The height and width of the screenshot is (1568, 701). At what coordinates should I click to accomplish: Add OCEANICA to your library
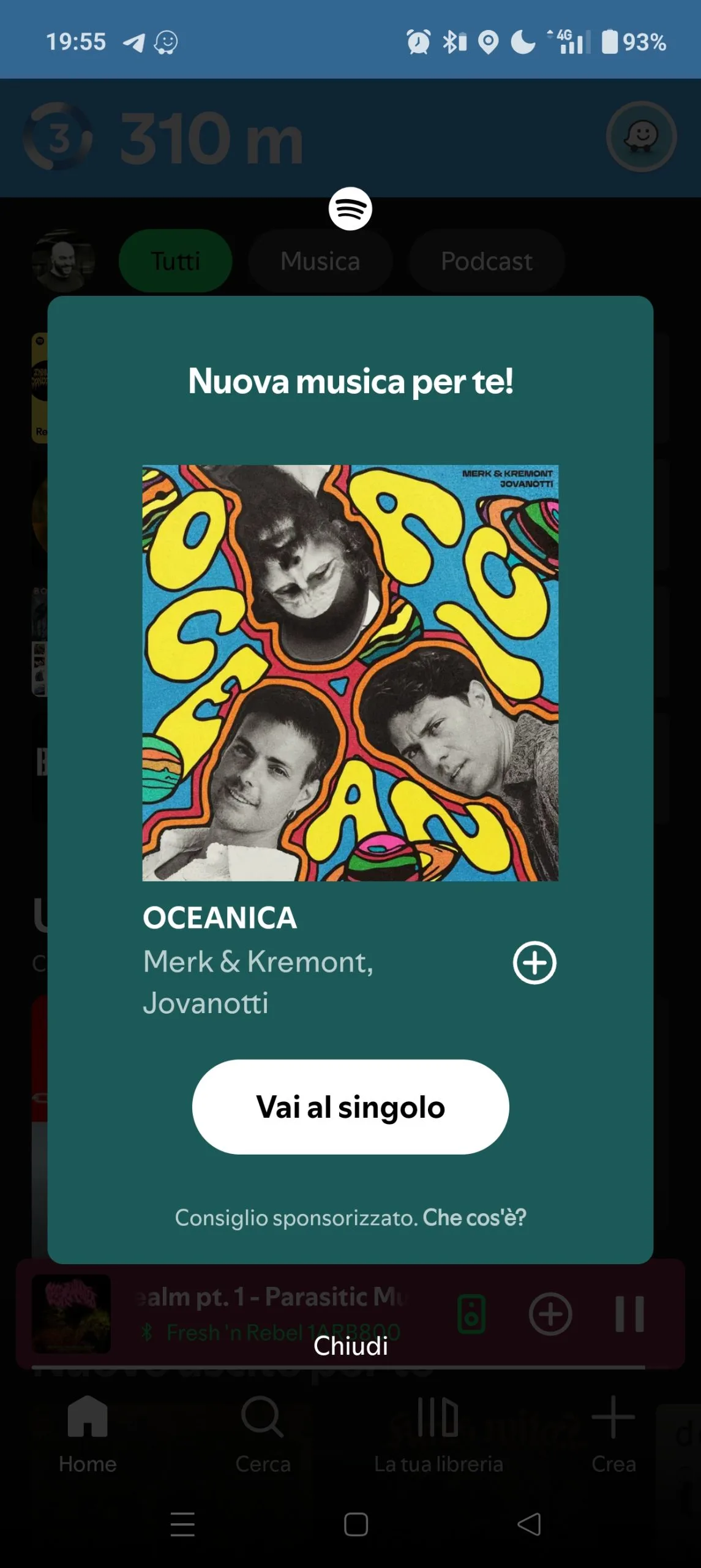coord(534,962)
